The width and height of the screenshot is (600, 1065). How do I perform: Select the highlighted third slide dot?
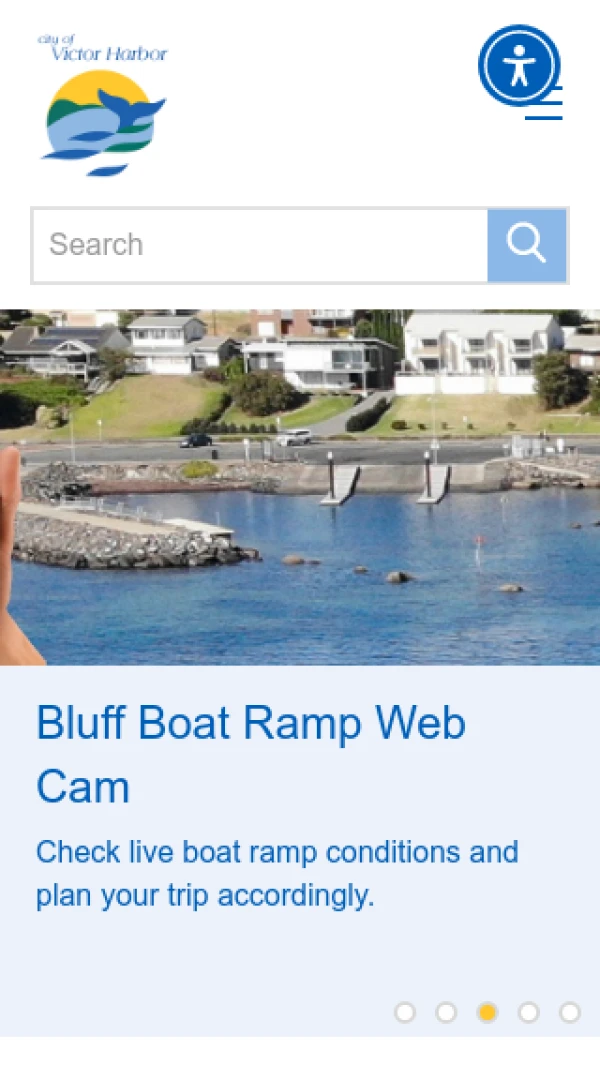[487, 1013]
